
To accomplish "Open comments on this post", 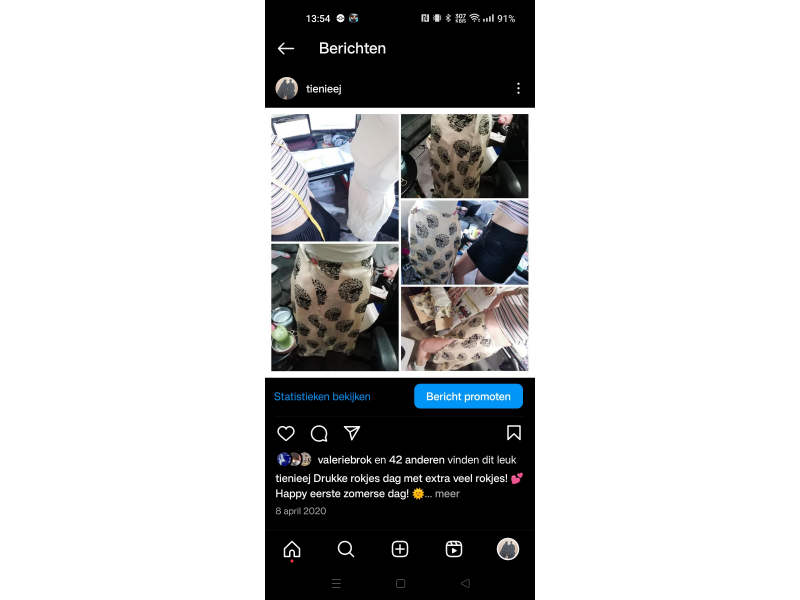I will tap(319, 433).
